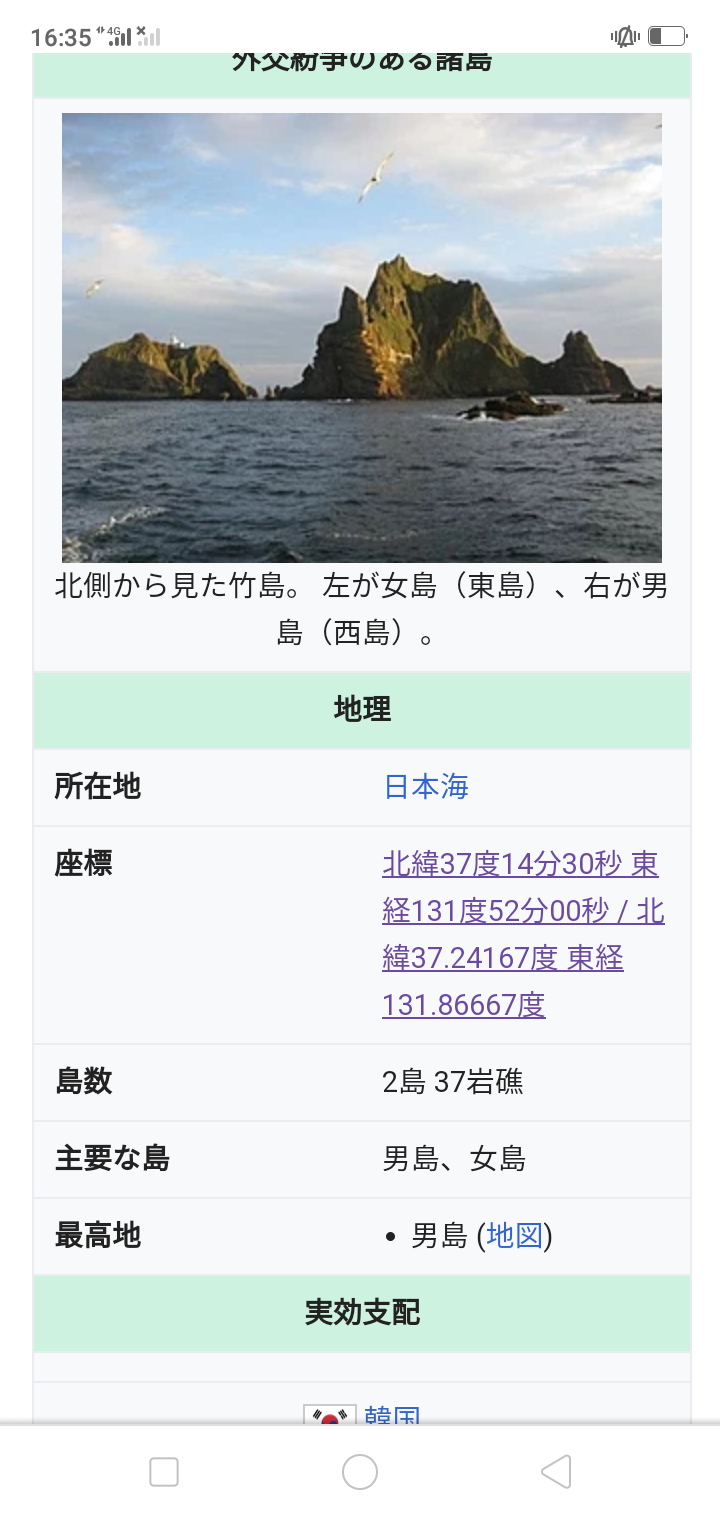Open the 韓国 link
The width and height of the screenshot is (720, 1520).
(x=392, y=1416)
